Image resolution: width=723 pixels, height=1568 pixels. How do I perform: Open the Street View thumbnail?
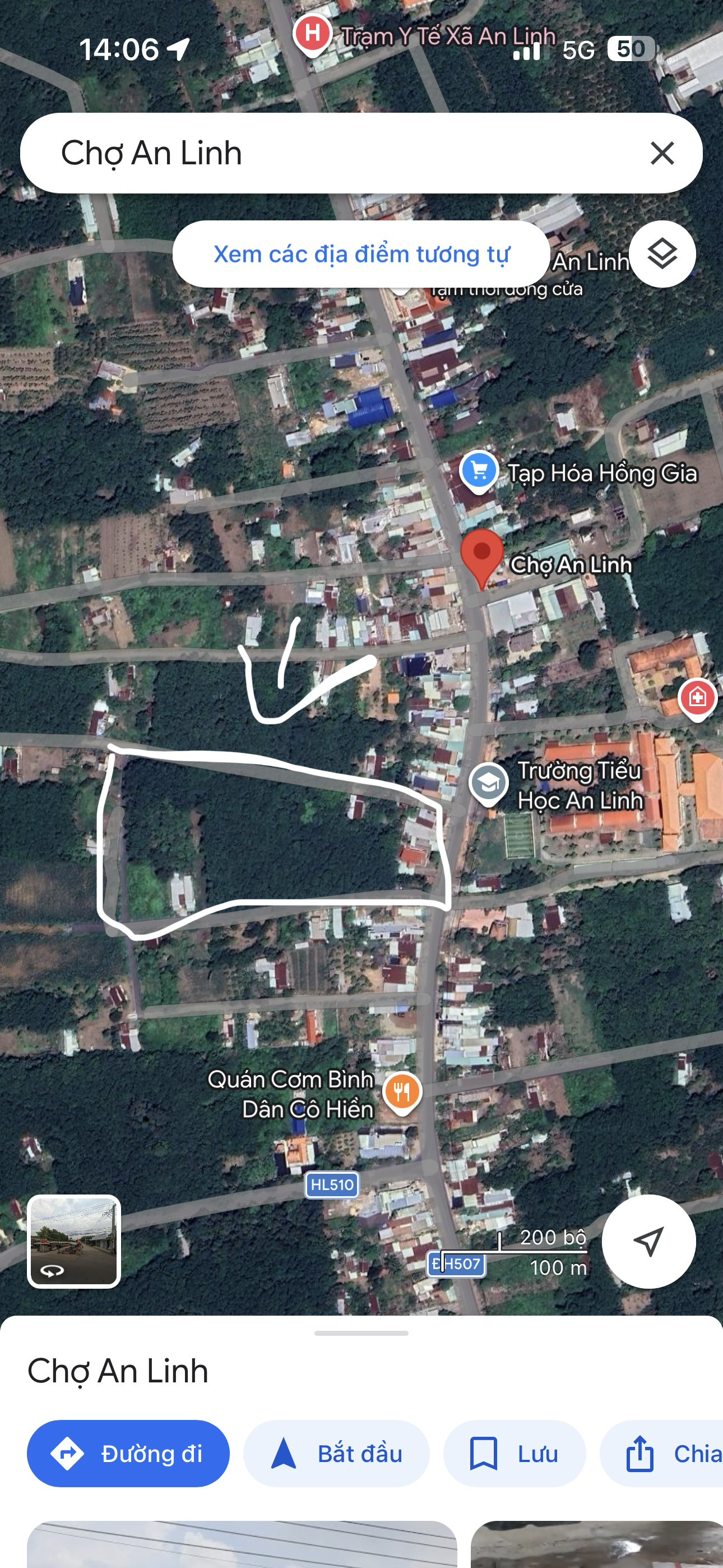[74, 1240]
